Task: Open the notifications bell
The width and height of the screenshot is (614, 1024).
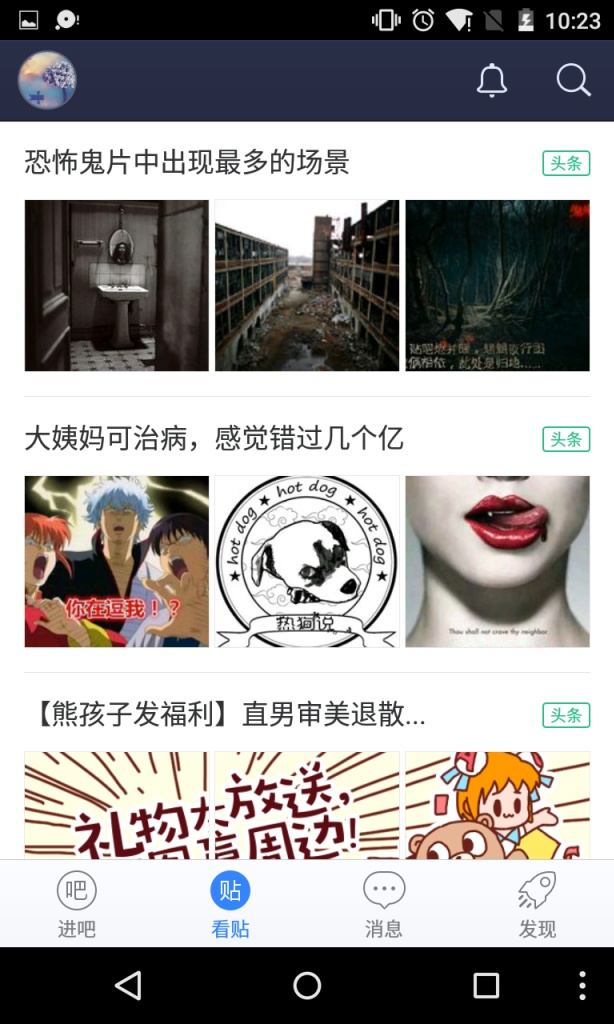Action: coord(492,80)
